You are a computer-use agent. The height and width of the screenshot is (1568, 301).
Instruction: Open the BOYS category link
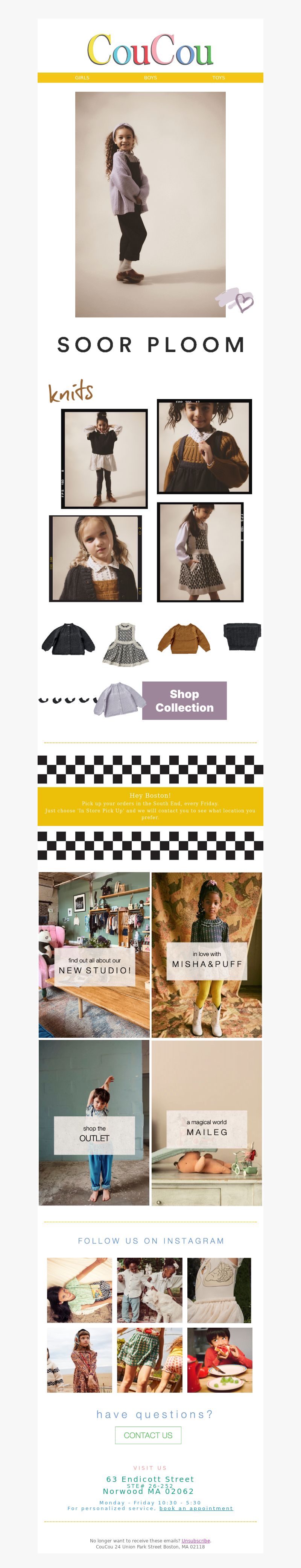coord(150,78)
